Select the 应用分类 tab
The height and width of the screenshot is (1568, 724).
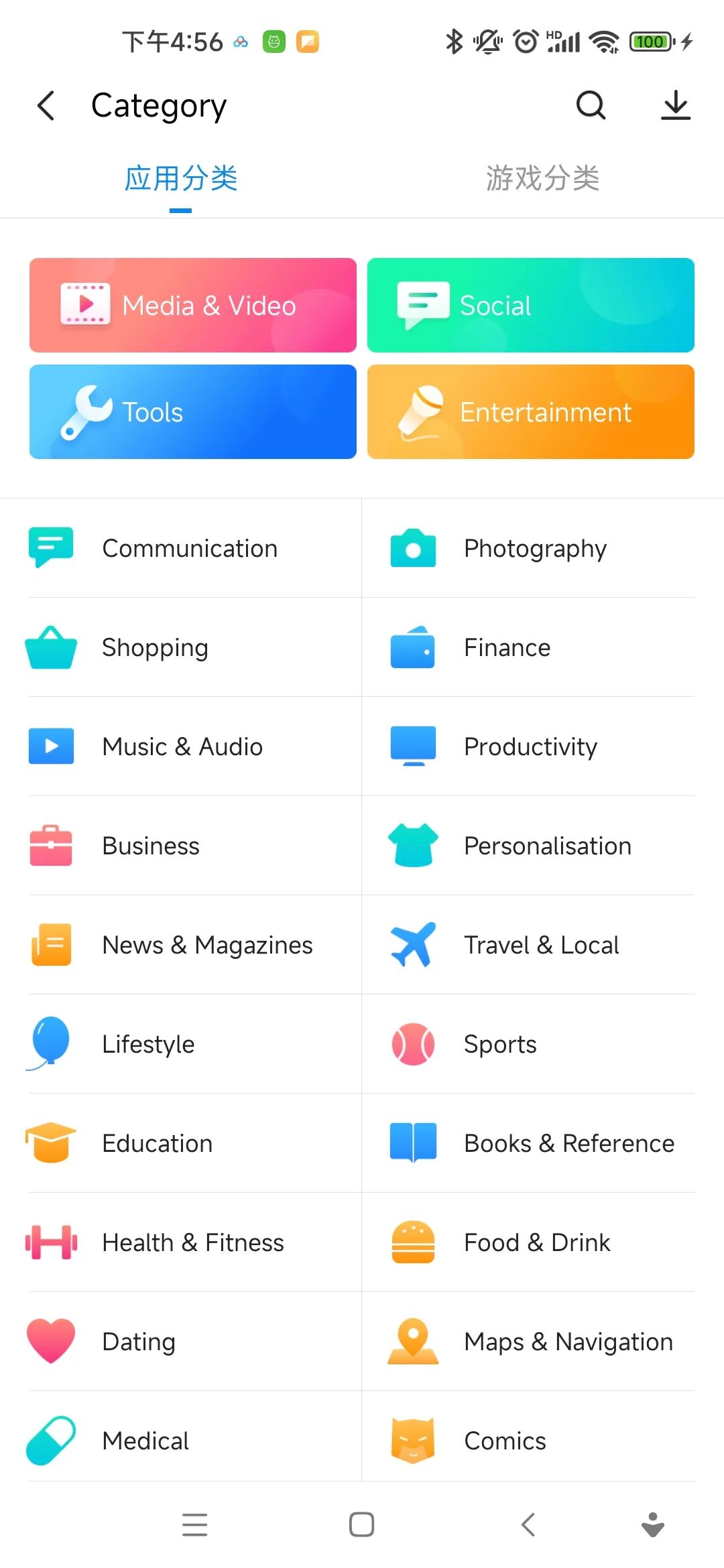[x=181, y=178]
